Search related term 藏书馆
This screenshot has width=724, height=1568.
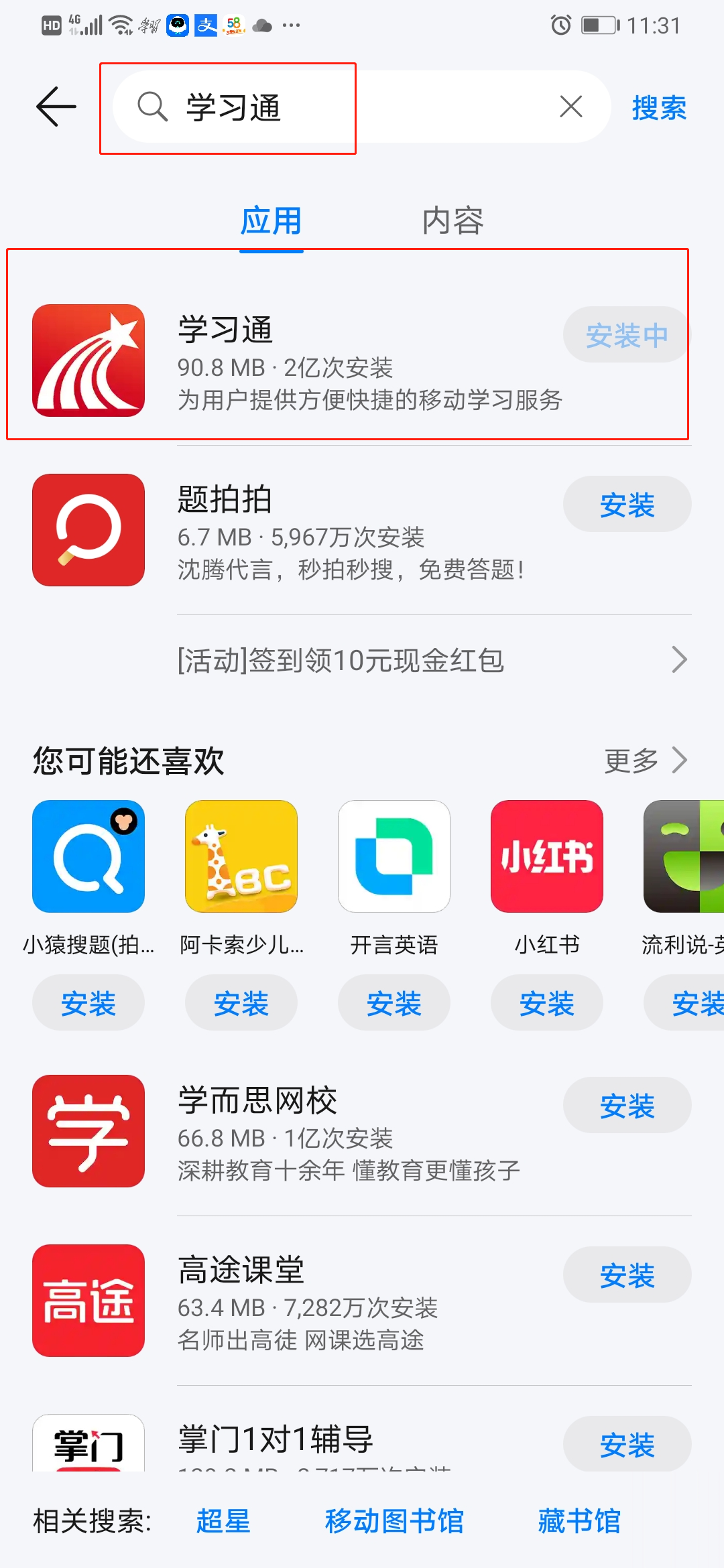(579, 1521)
